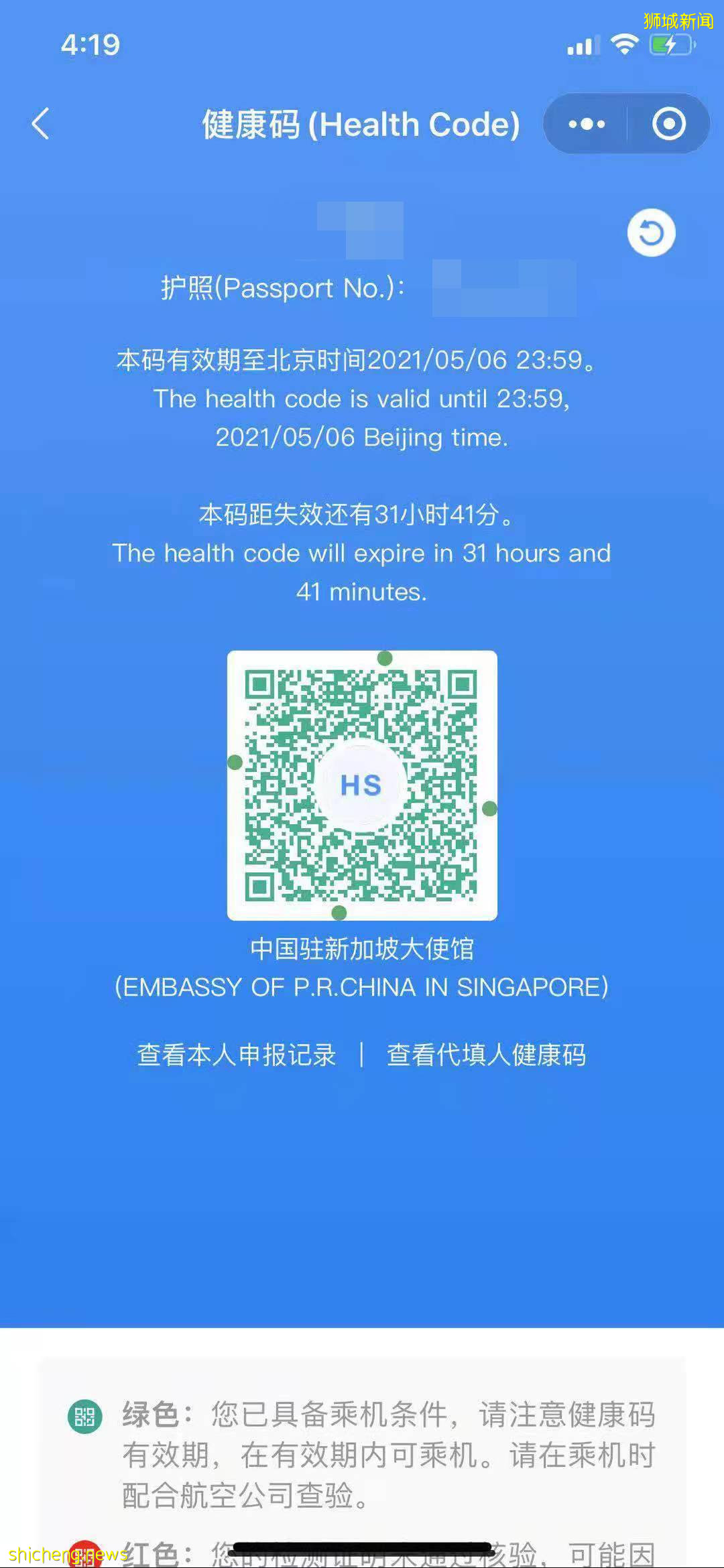
Task: Open 查看本人申报记录 to view declaration records
Action: click(238, 1053)
